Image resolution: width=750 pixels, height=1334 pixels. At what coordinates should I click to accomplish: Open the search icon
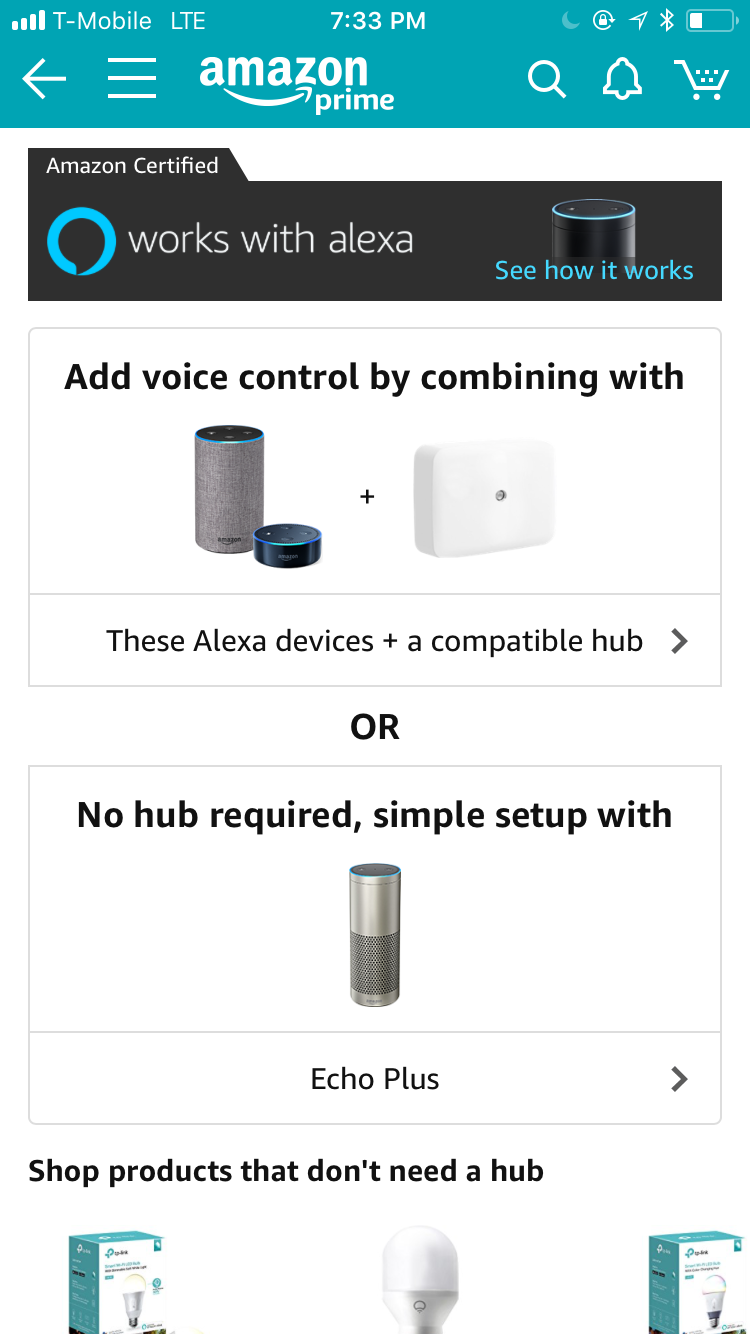click(x=546, y=78)
